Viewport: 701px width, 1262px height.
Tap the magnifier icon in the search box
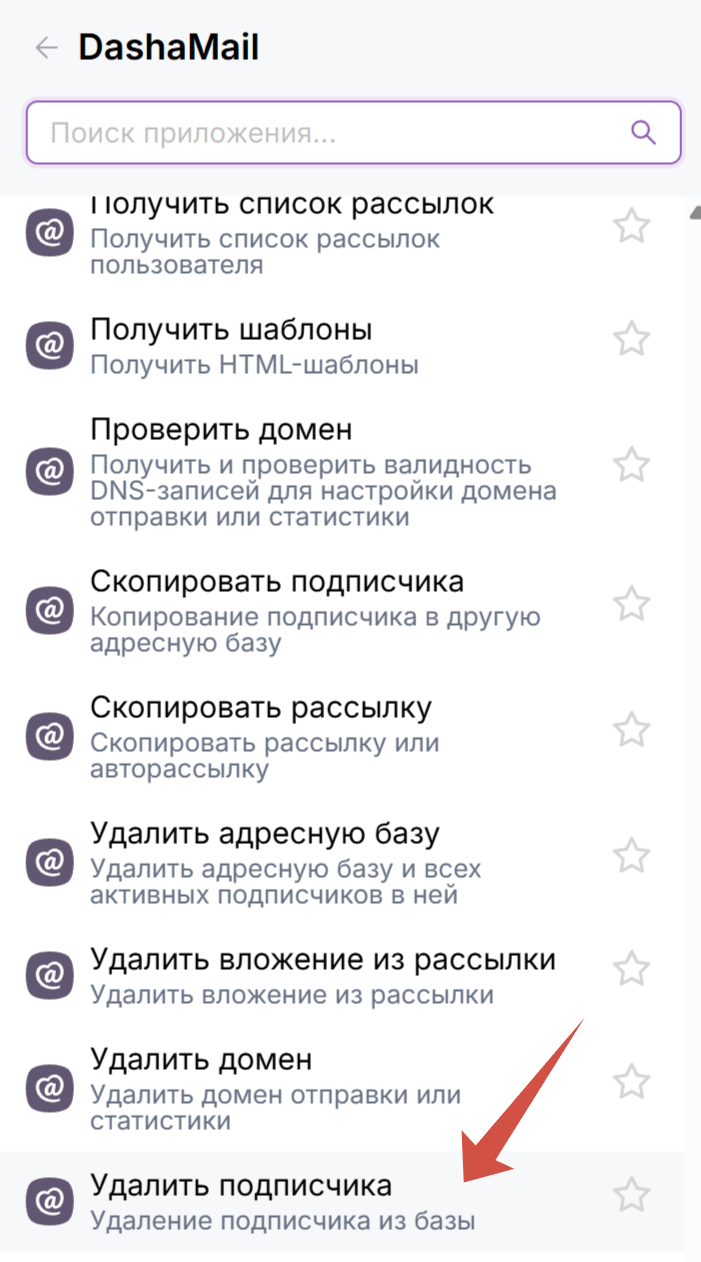click(x=642, y=132)
